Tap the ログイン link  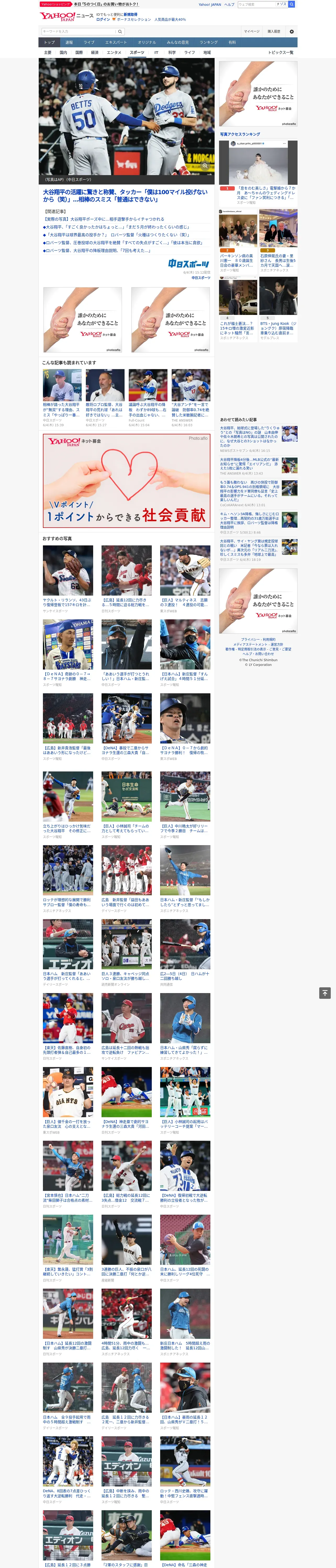pyautogui.click(x=103, y=20)
